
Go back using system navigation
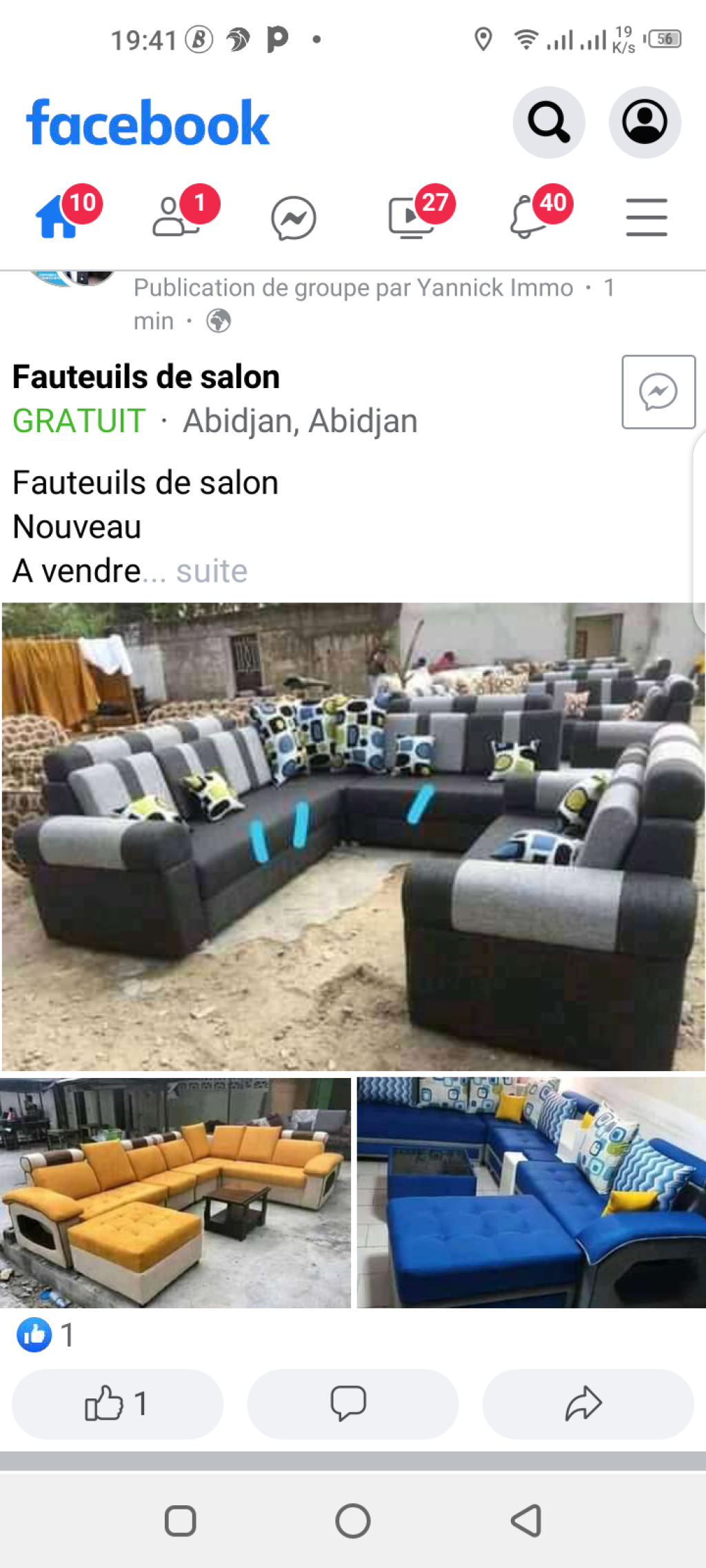coord(526,1520)
